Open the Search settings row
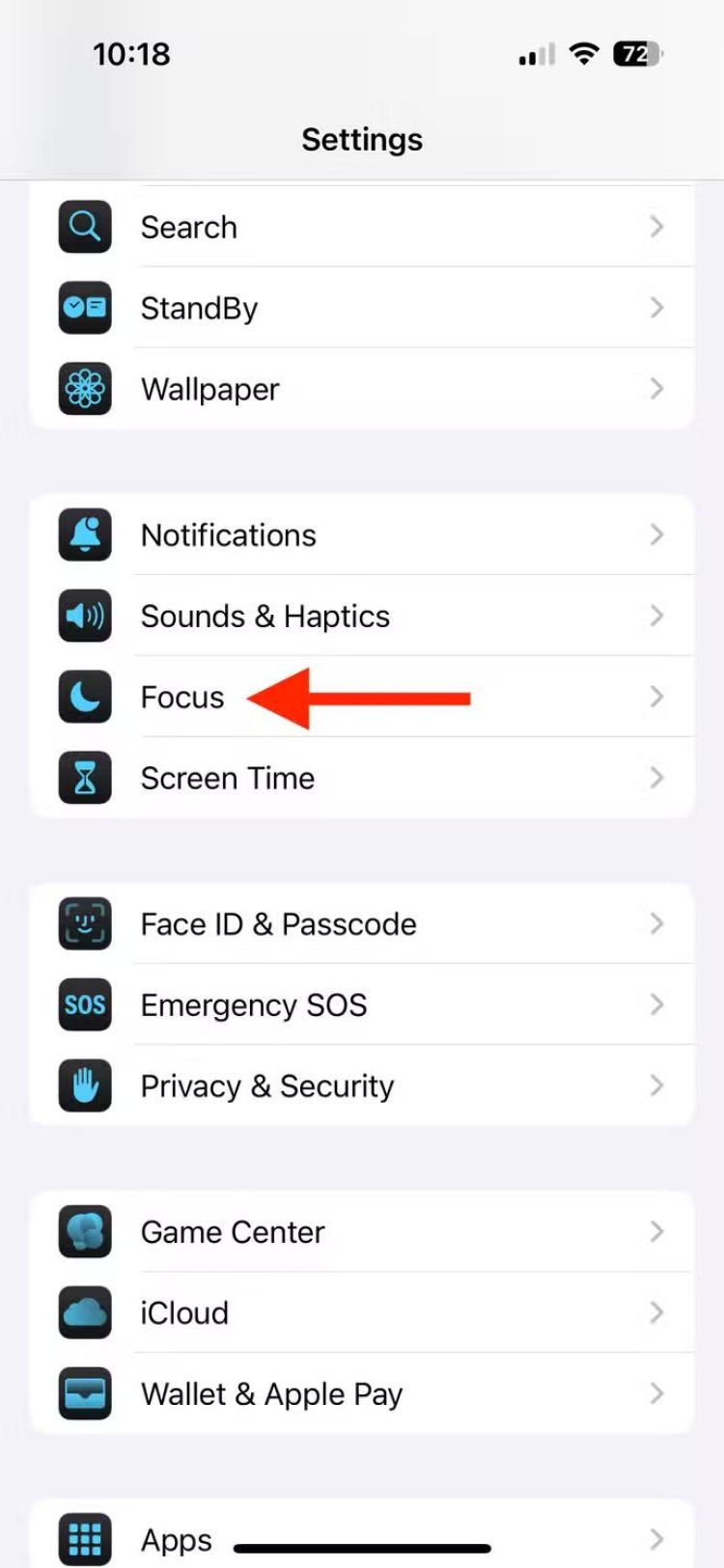 pos(362,228)
